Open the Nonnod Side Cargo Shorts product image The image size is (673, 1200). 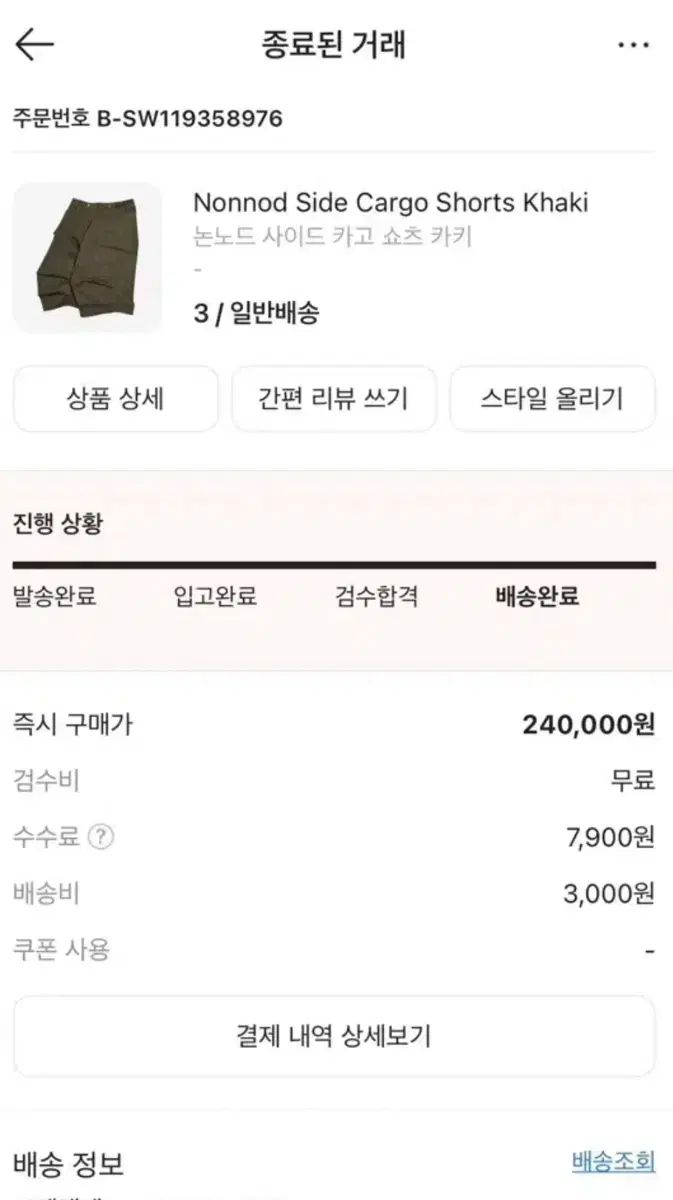tap(87, 257)
